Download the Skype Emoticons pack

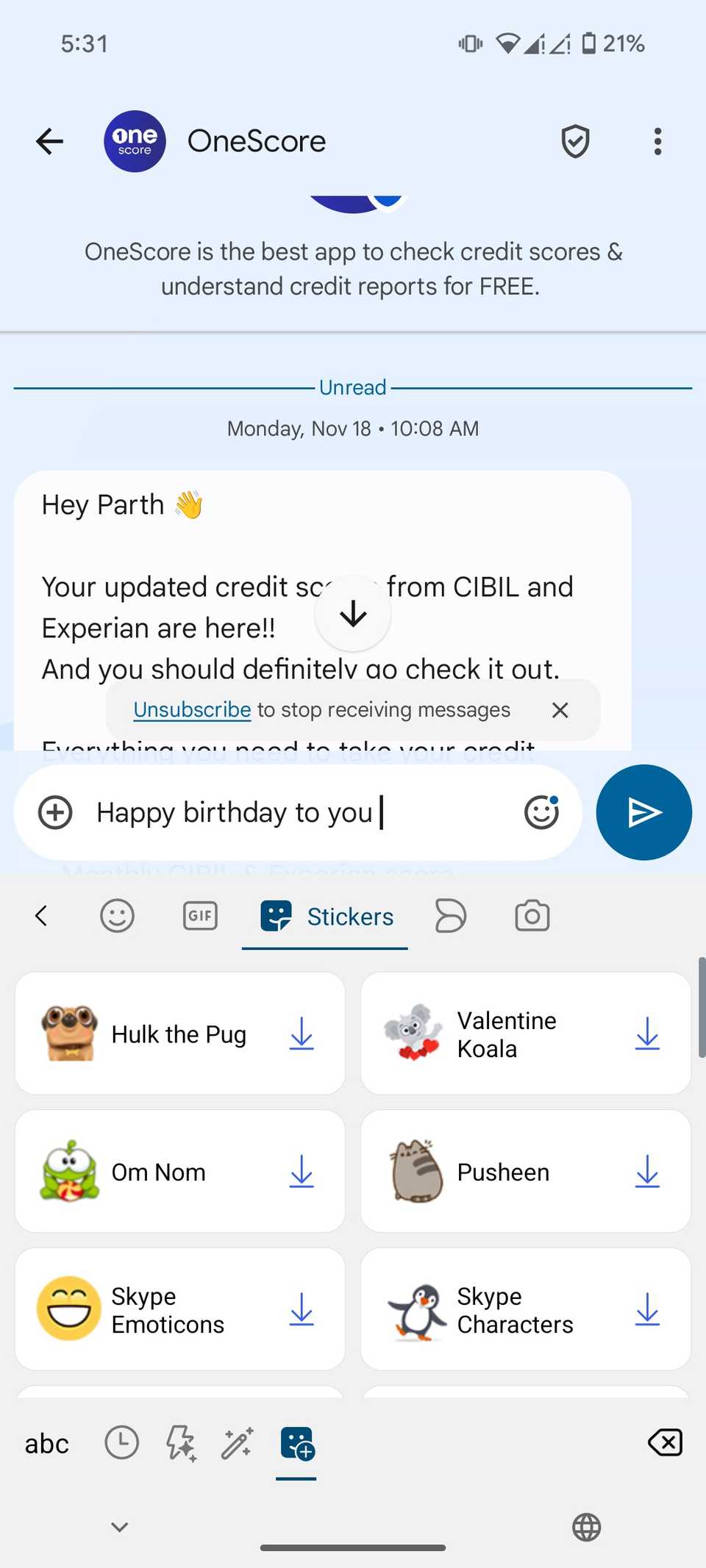[x=302, y=1309]
